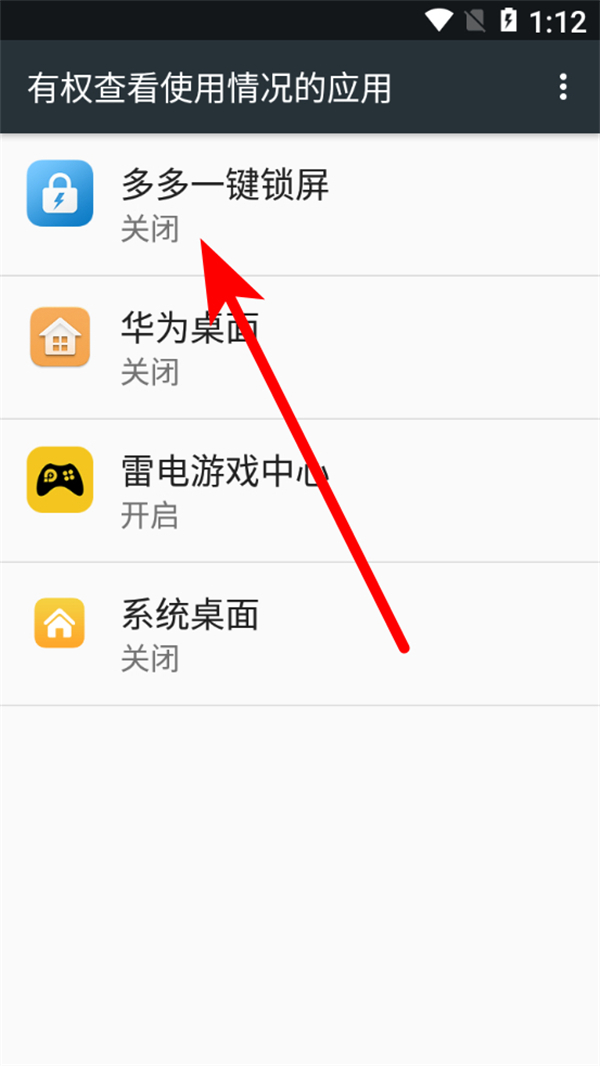The image size is (600, 1066).
Task: Select 雷电游戏中心 entry
Action: point(300,490)
